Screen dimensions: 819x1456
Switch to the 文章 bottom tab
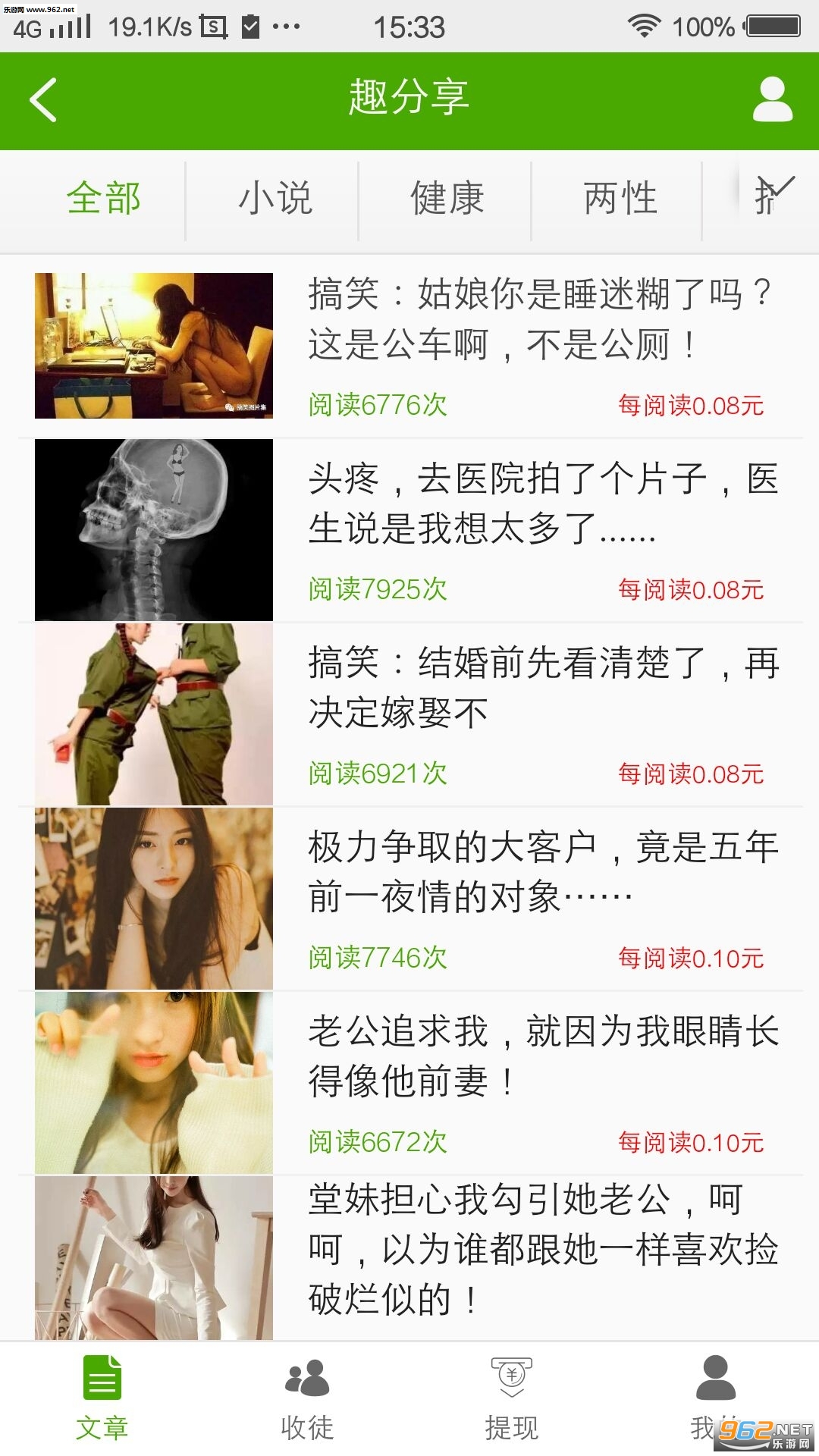(102, 1399)
